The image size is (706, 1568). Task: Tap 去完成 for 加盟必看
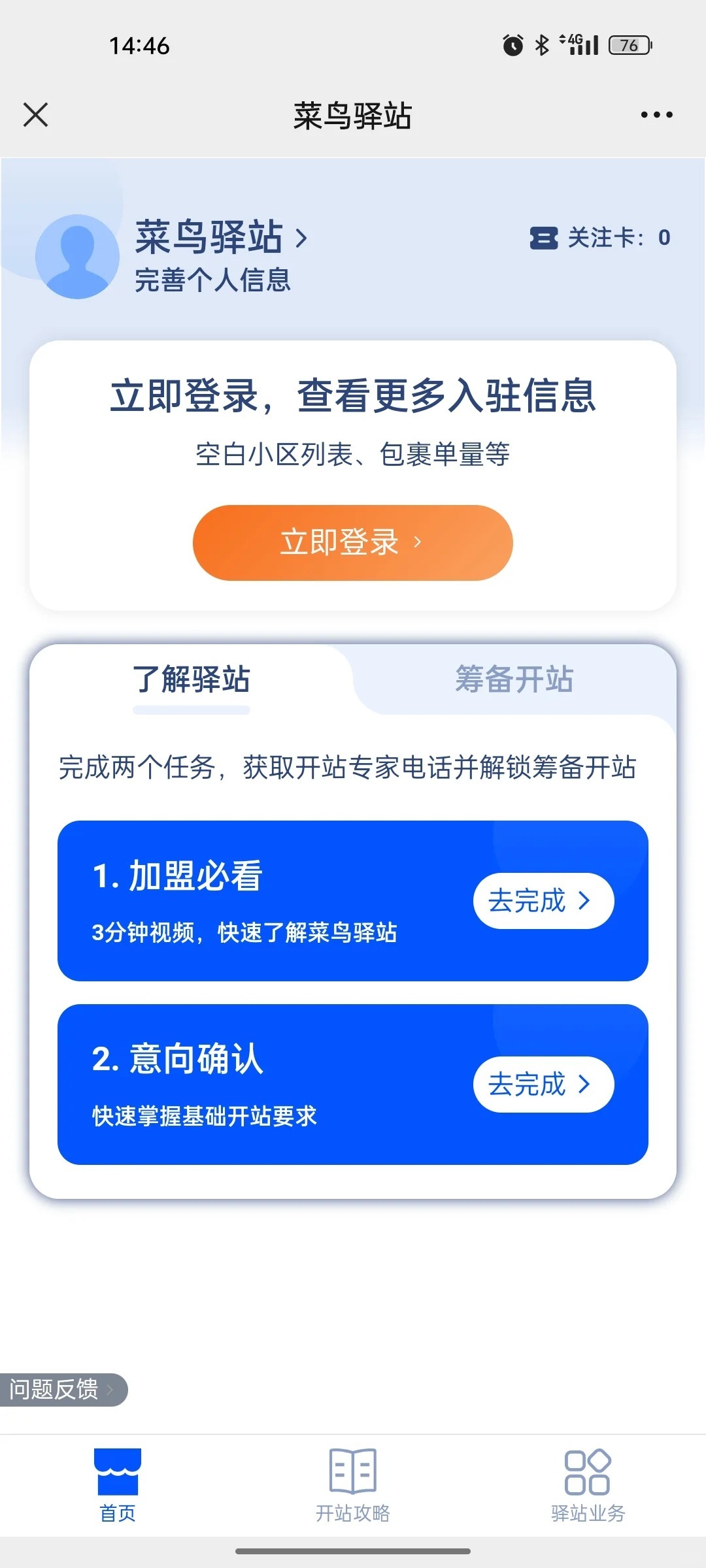coord(543,901)
